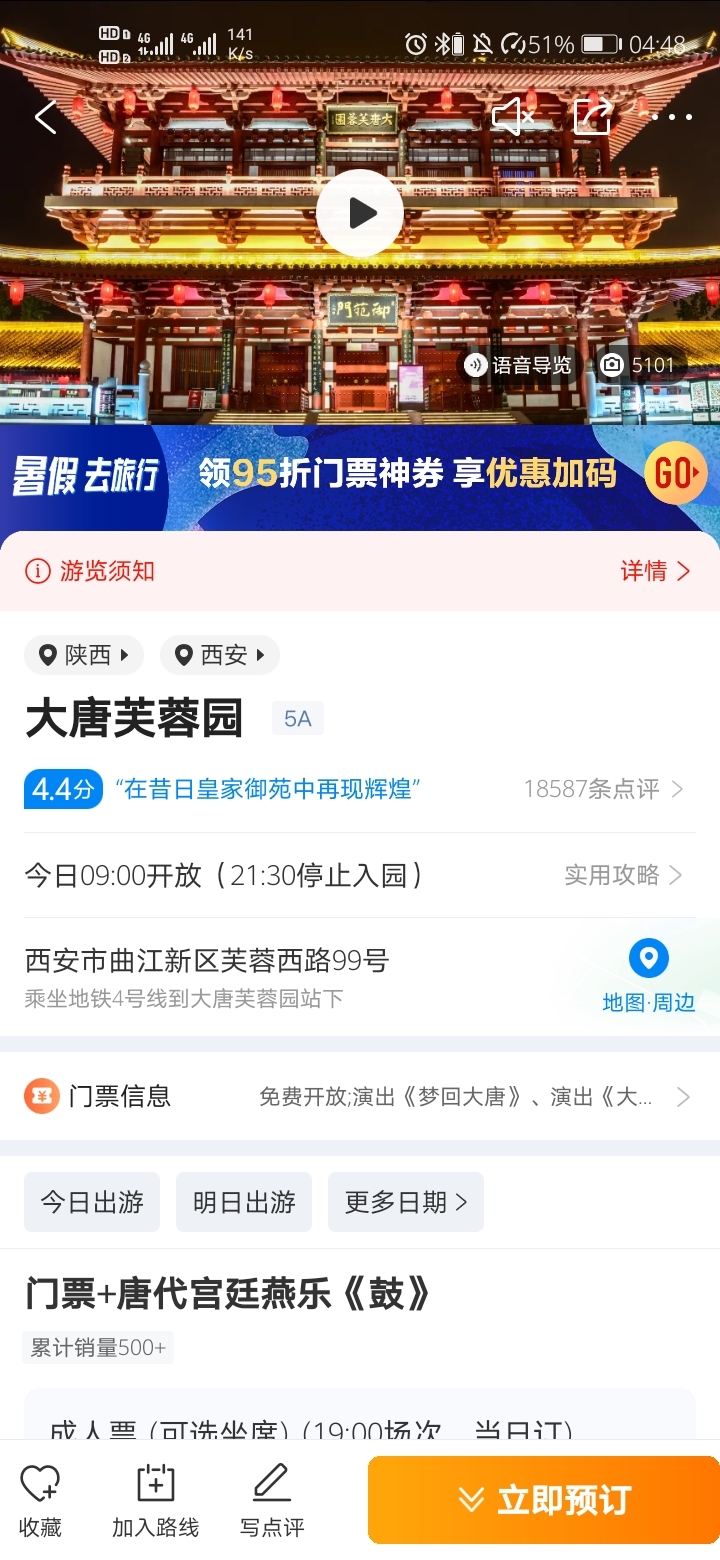Select the 西安 location chip

pyautogui.click(x=220, y=655)
